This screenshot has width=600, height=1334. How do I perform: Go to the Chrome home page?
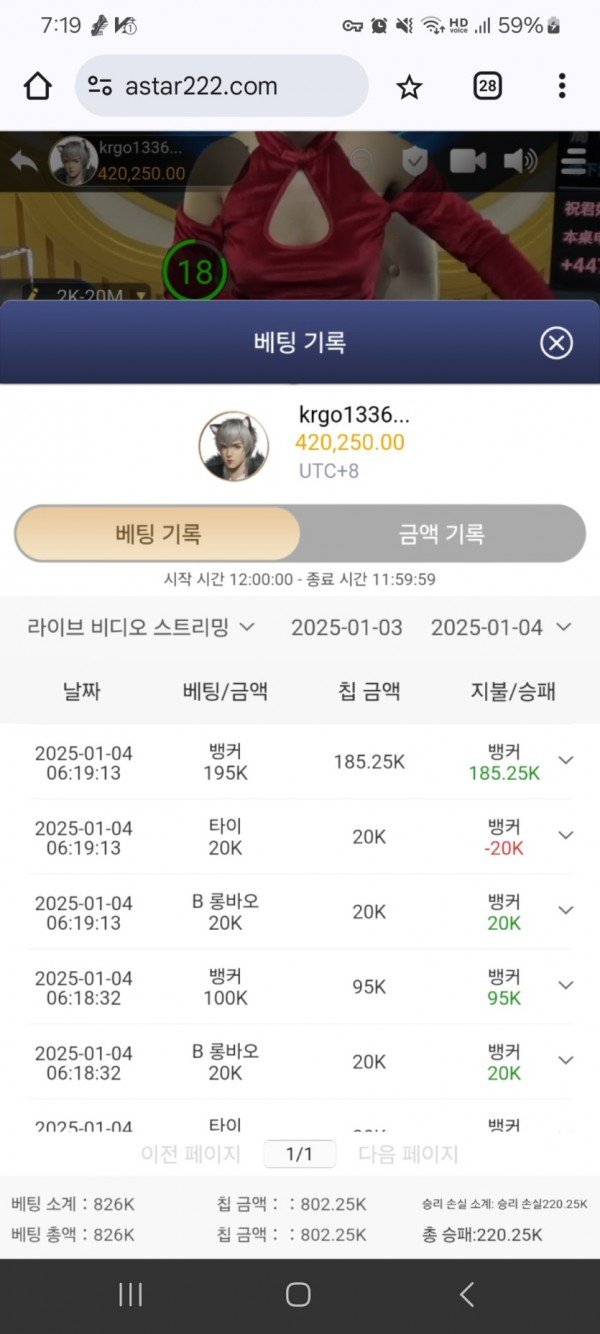[37, 86]
